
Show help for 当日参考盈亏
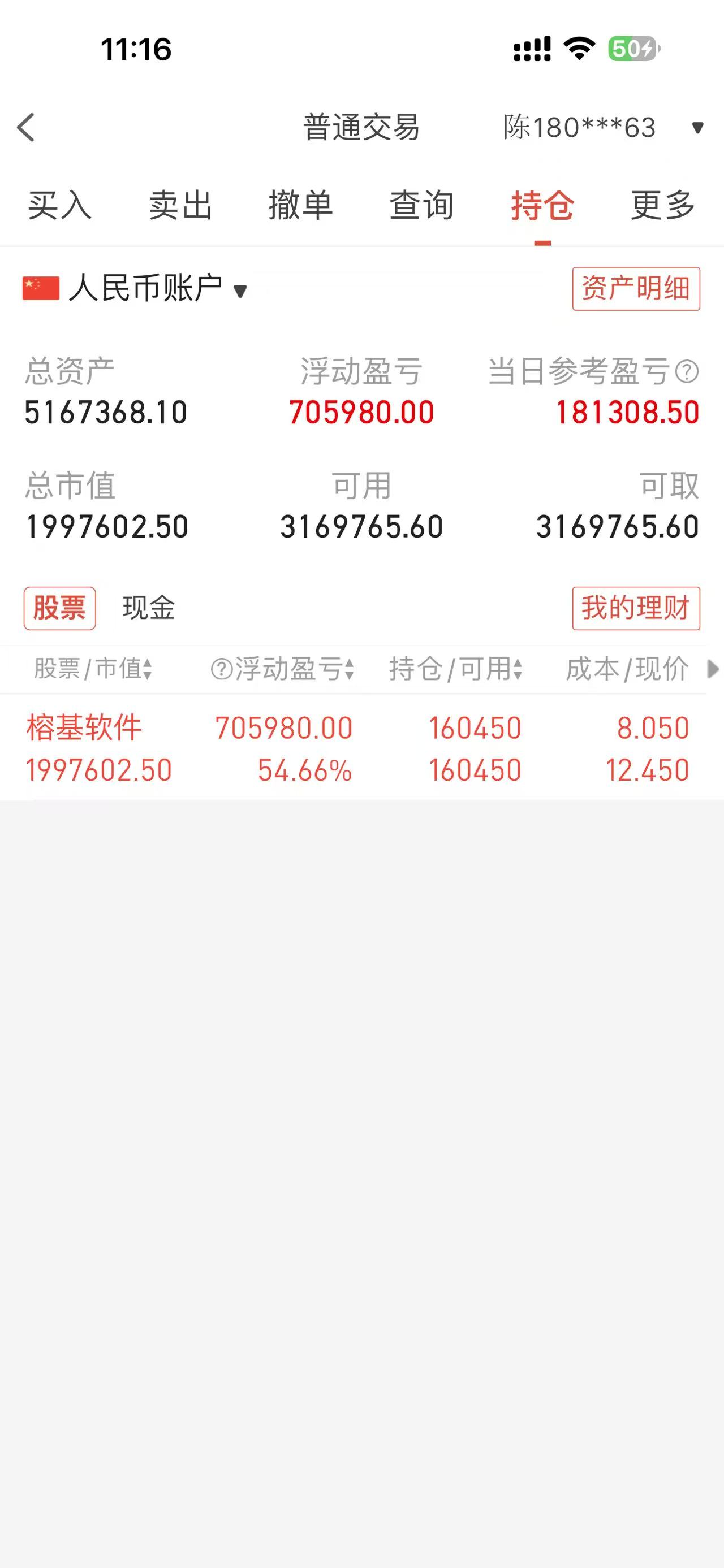click(687, 371)
